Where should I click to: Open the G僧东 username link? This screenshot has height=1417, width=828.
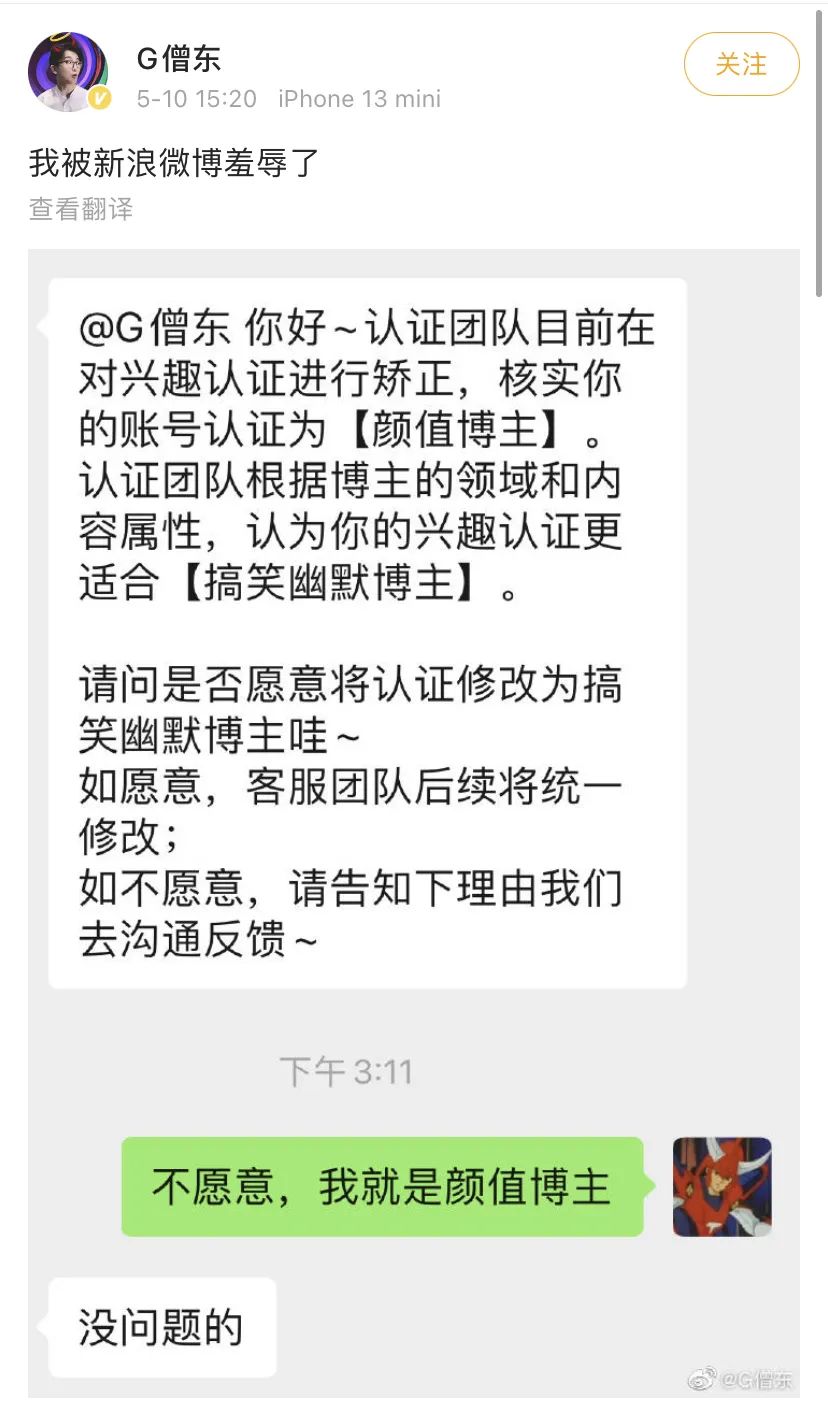point(179,59)
